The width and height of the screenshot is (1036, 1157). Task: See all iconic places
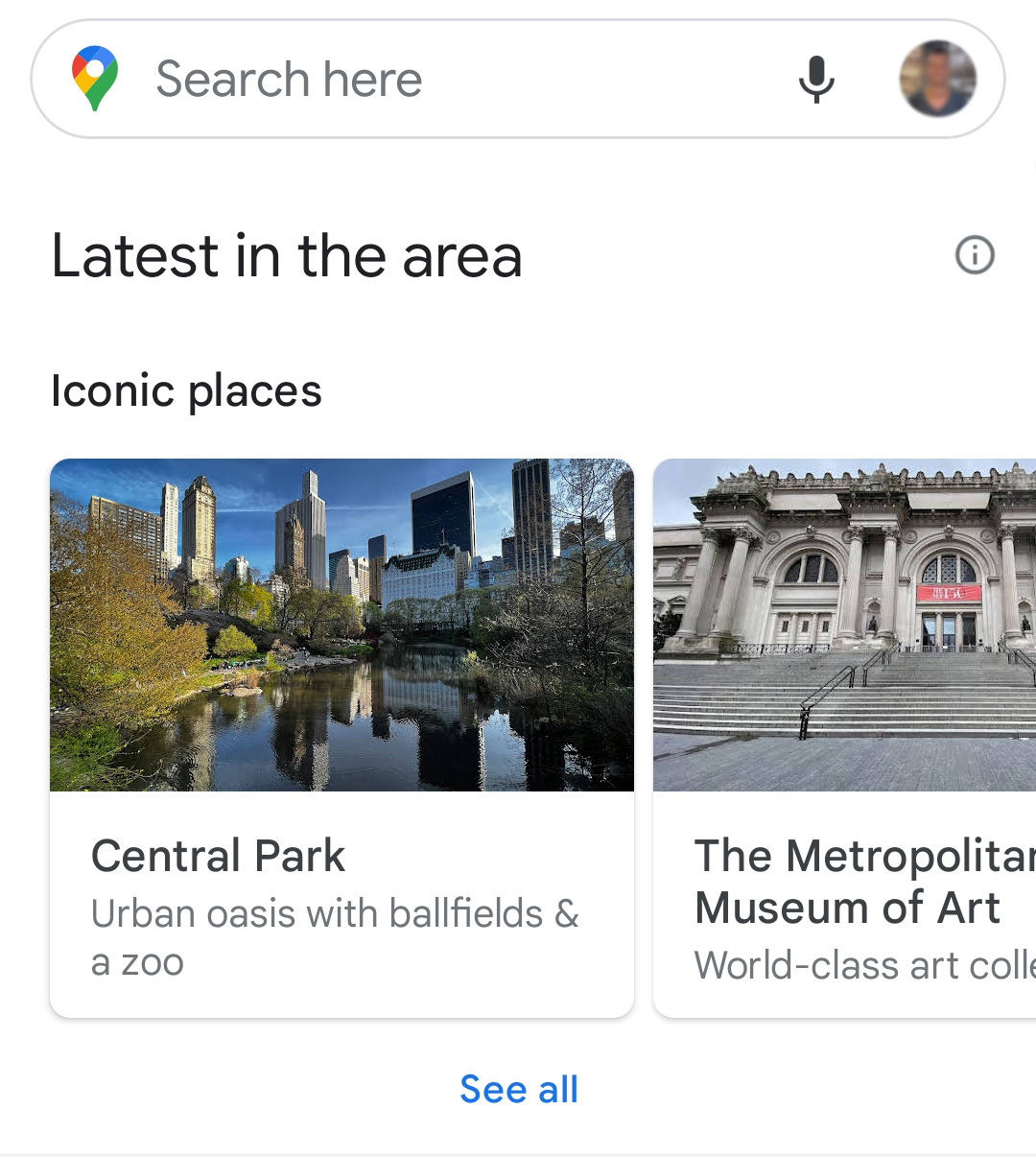518,1089
